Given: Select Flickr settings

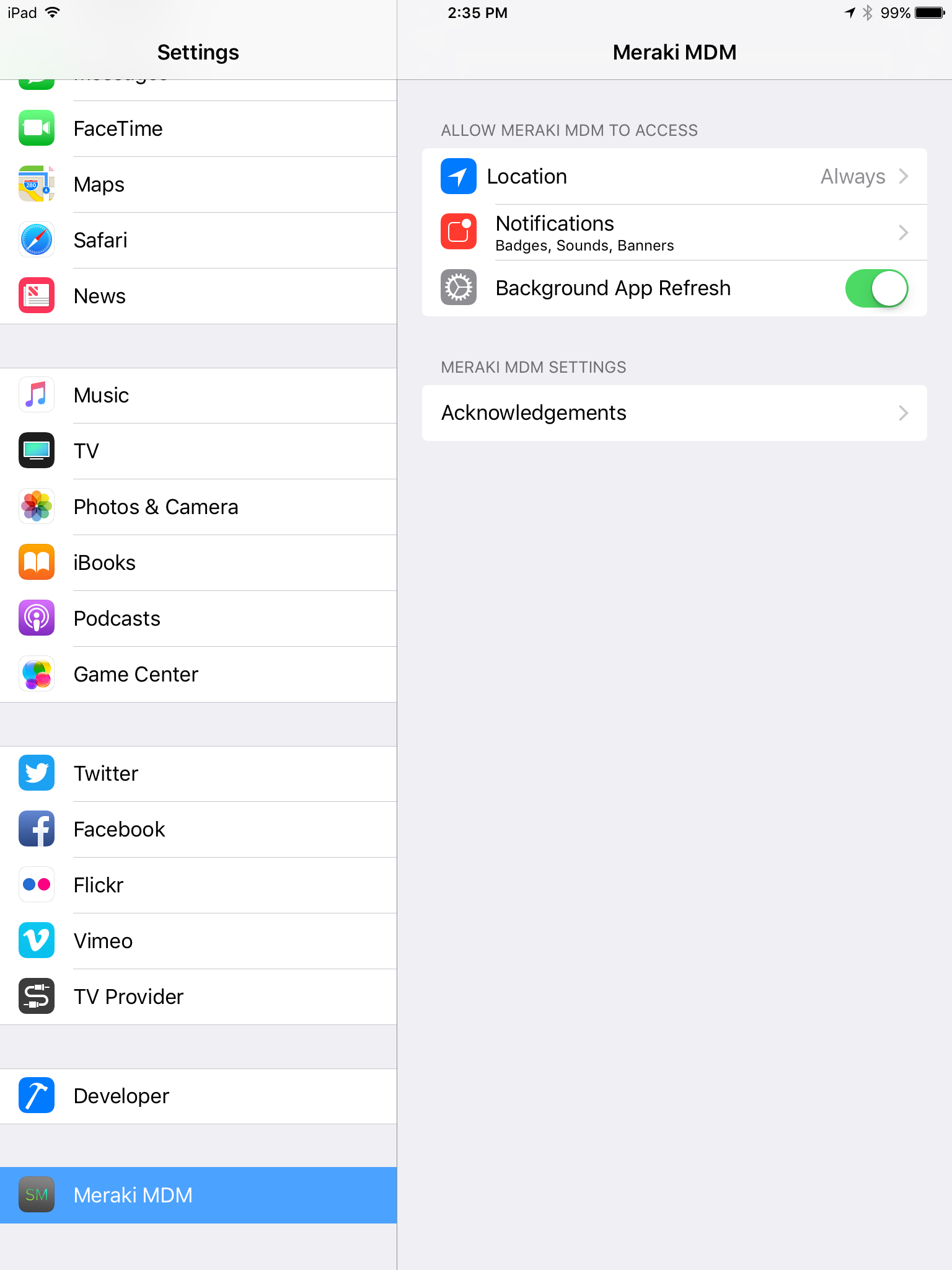Looking at the screenshot, I should tap(198, 886).
